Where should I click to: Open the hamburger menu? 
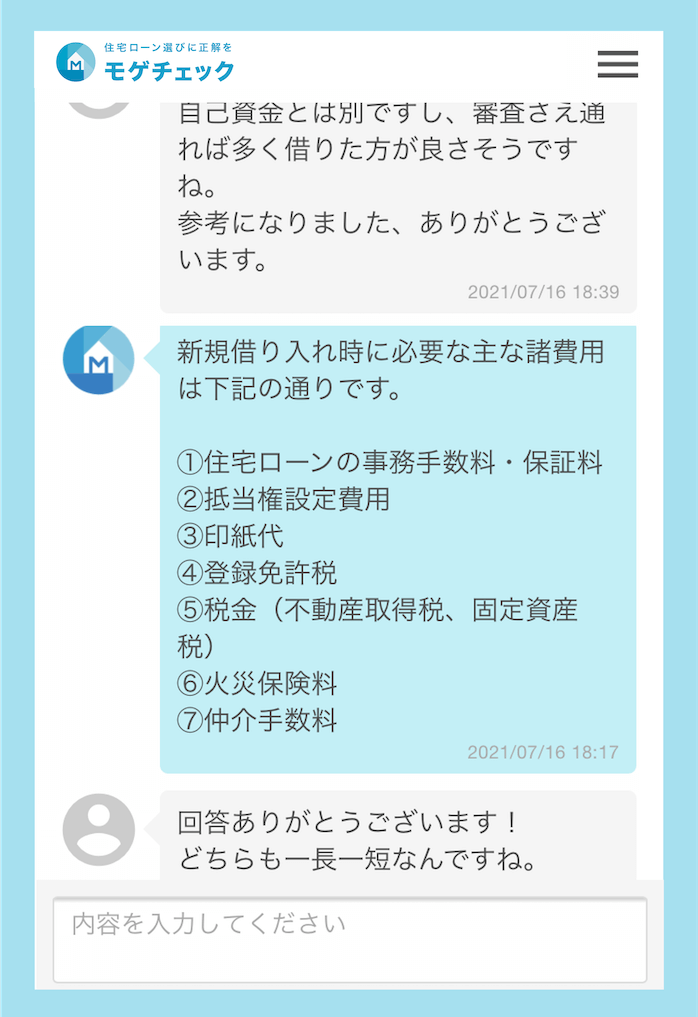(617, 64)
